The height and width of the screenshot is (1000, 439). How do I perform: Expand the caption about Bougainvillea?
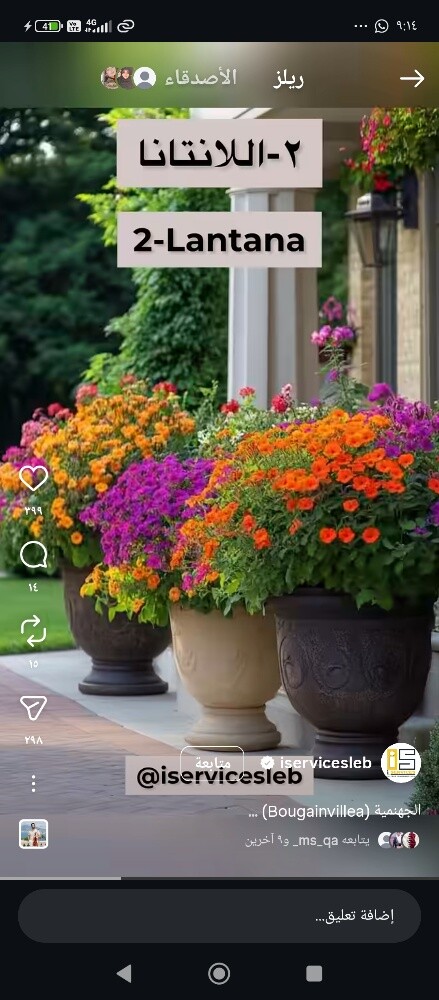point(334,812)
